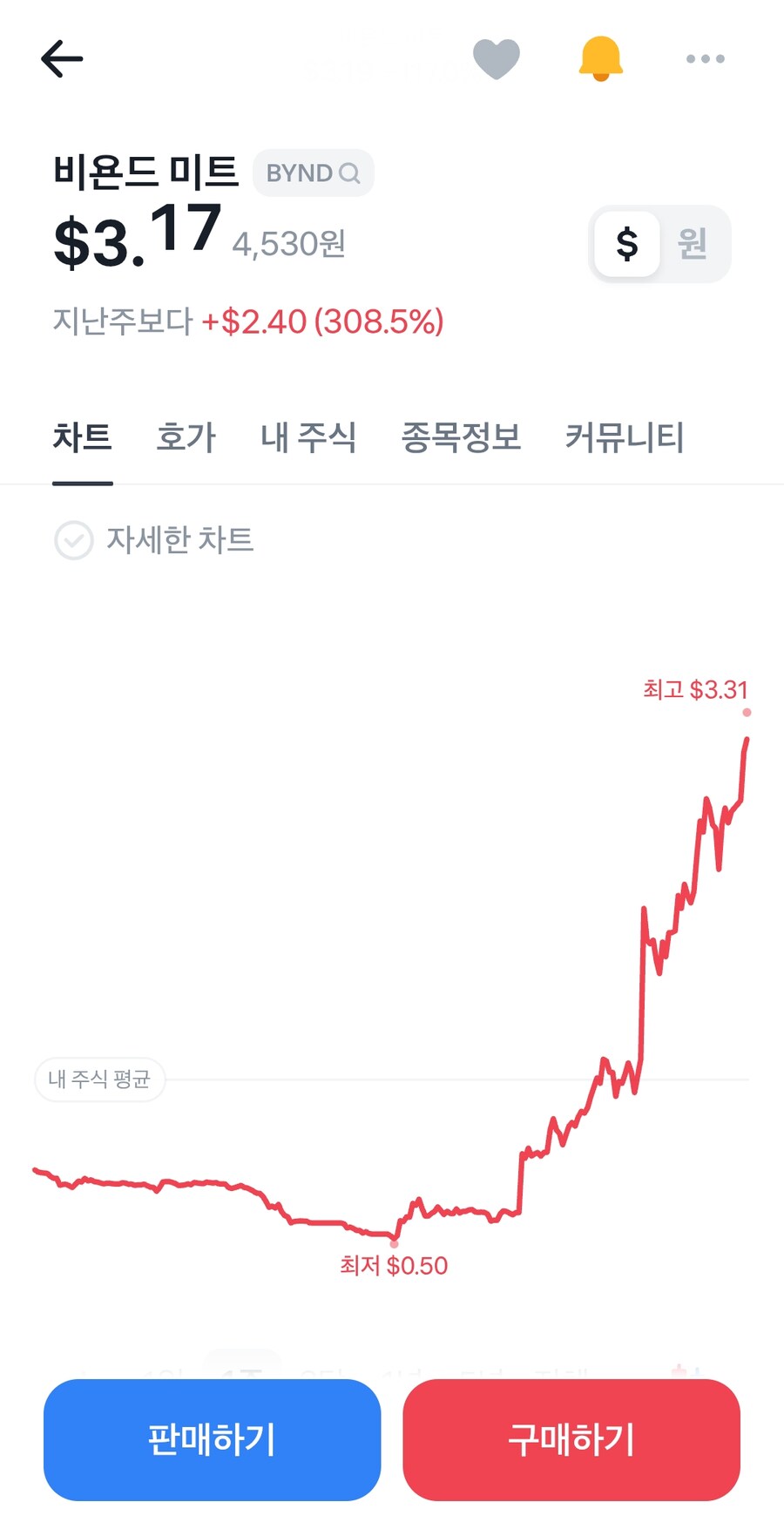The height and width of the screenshot is (1536, 784).
Task: Tap the back arrow to leave stock page
Action: (x=62, y=58)
